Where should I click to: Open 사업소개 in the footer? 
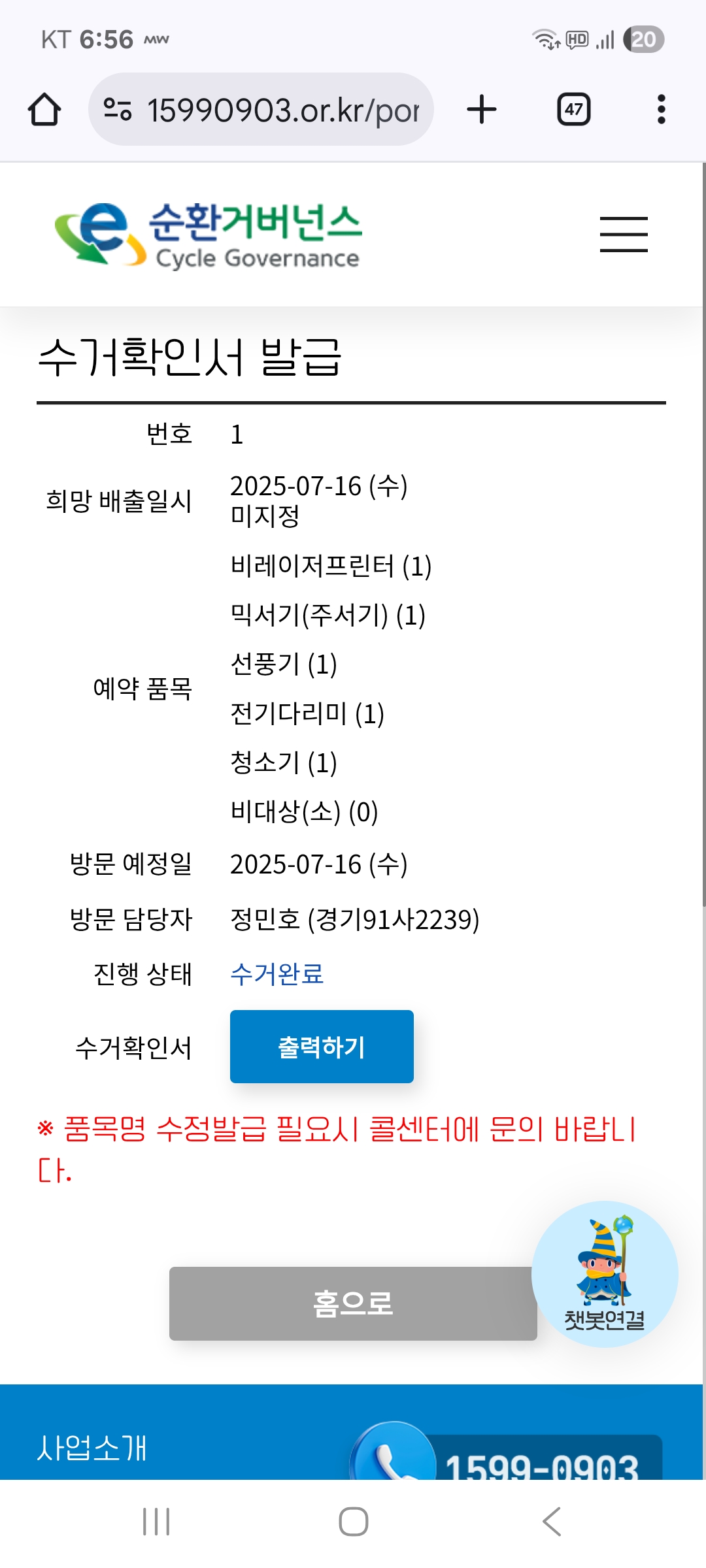point(92,1448)
